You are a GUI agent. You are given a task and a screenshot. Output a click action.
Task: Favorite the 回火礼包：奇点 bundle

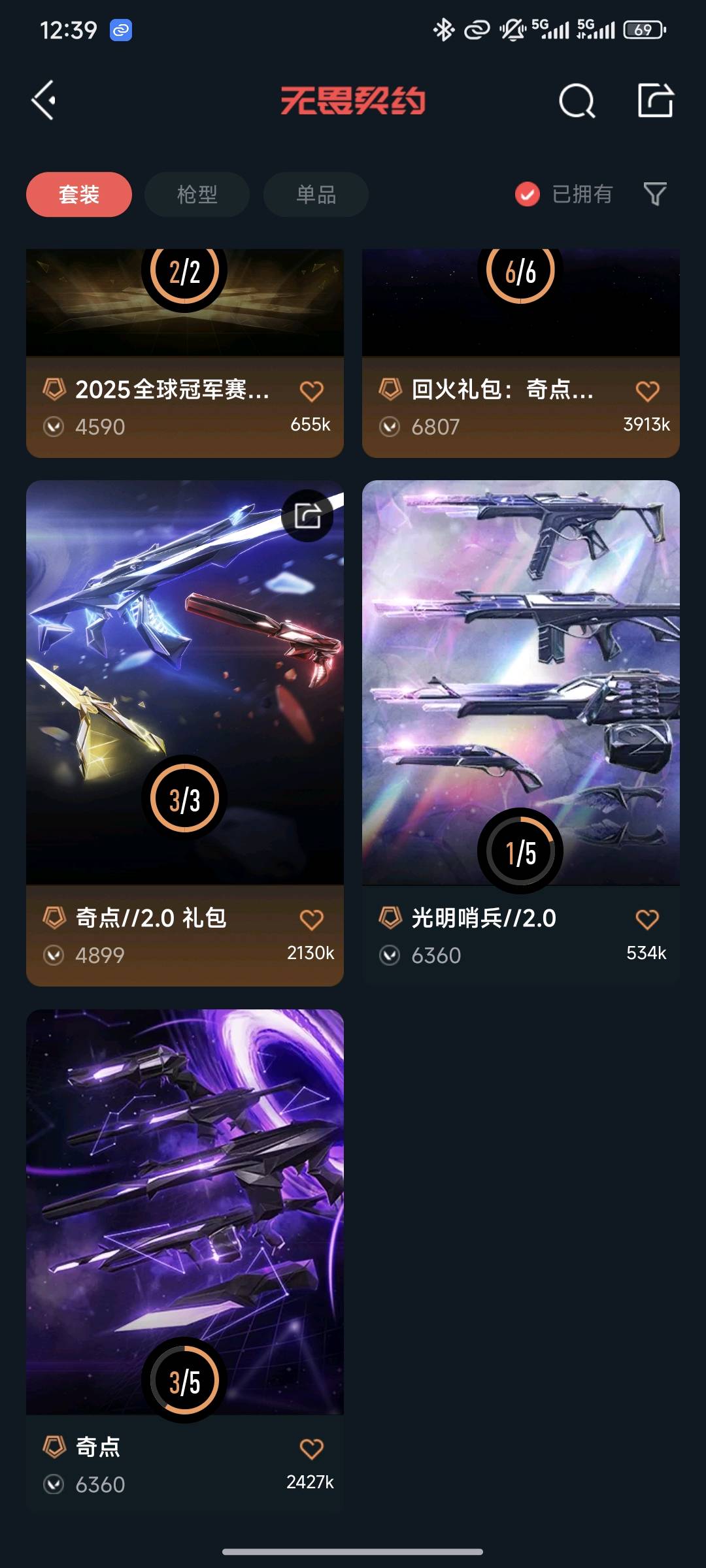coord(647,391)
